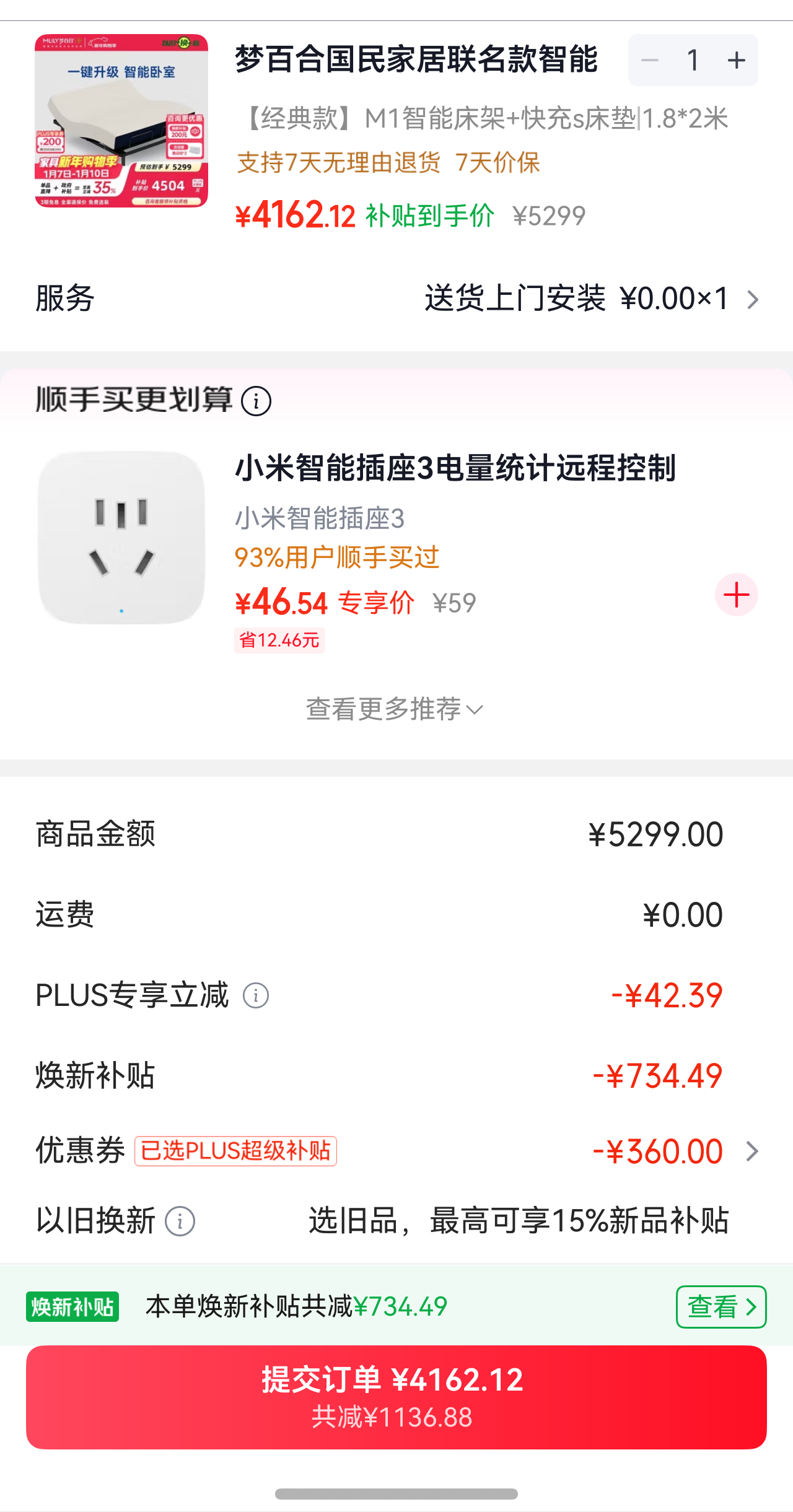
Task: Open 选旧品 to choose trade-in item
Action: click(x=347, y=1220)
